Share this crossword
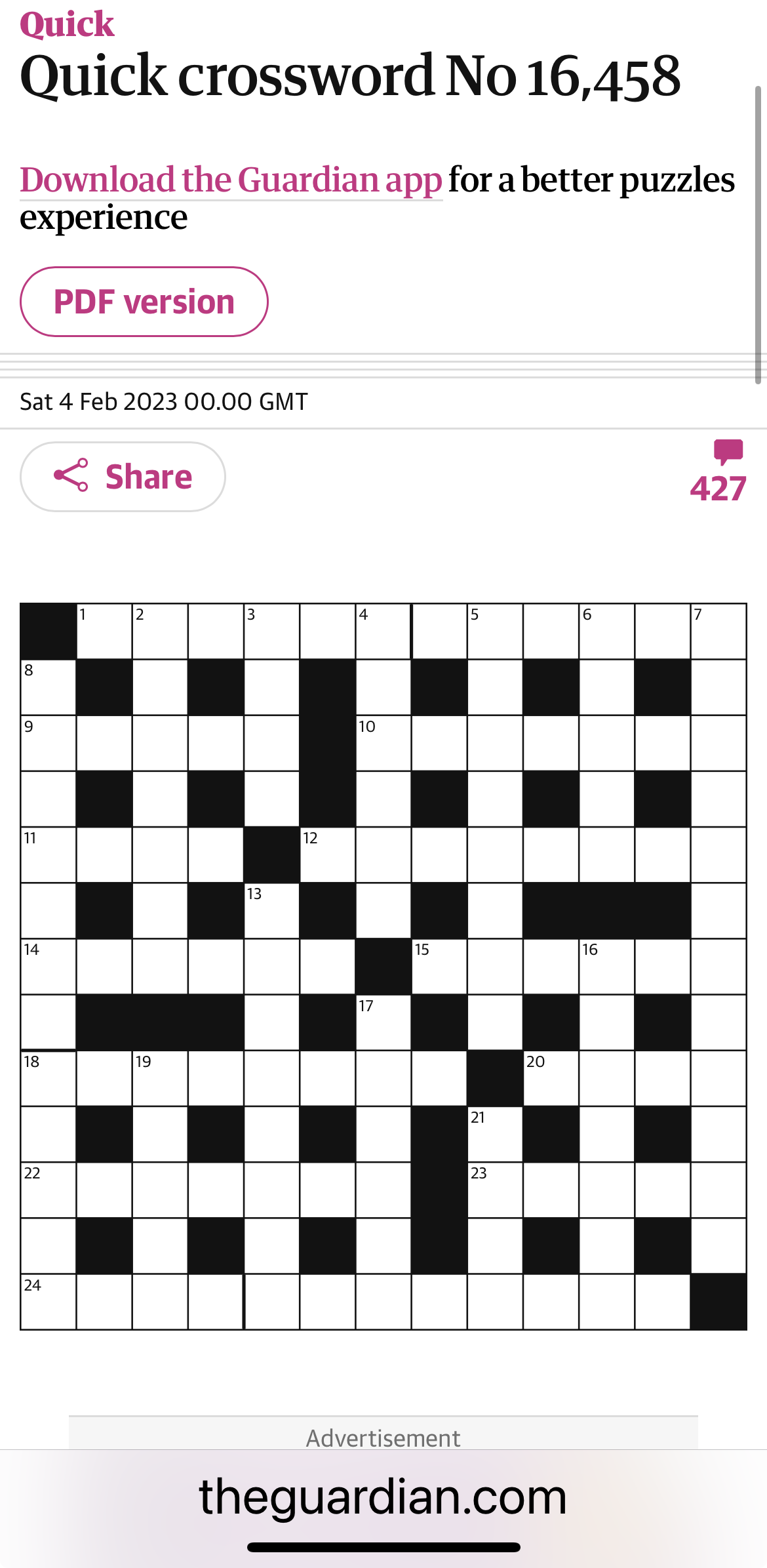 pos(123,477)
